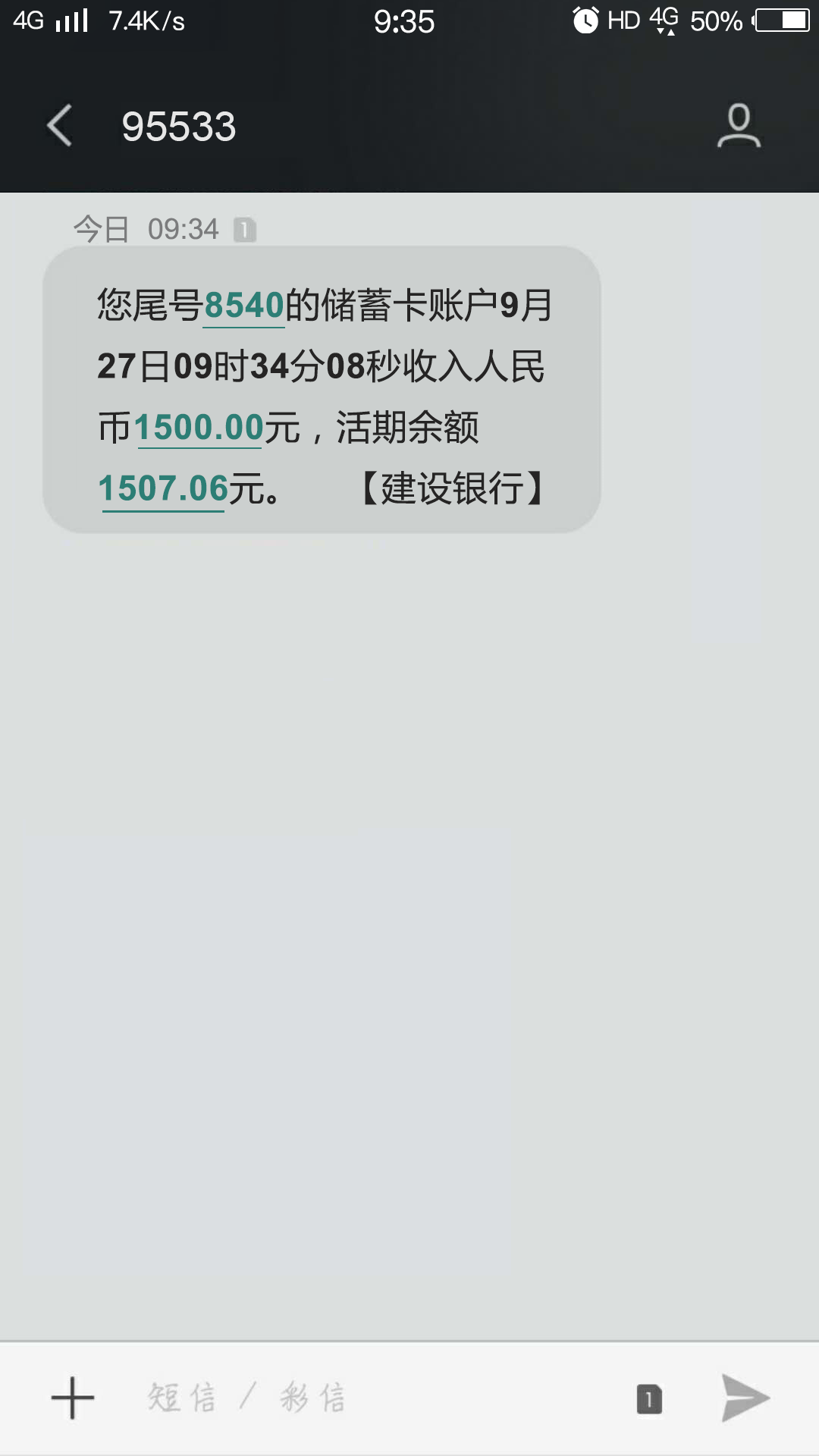Tap the linked amount 1500.00
This screenshot has height=1456, width=819.
[x=198, y=427]
